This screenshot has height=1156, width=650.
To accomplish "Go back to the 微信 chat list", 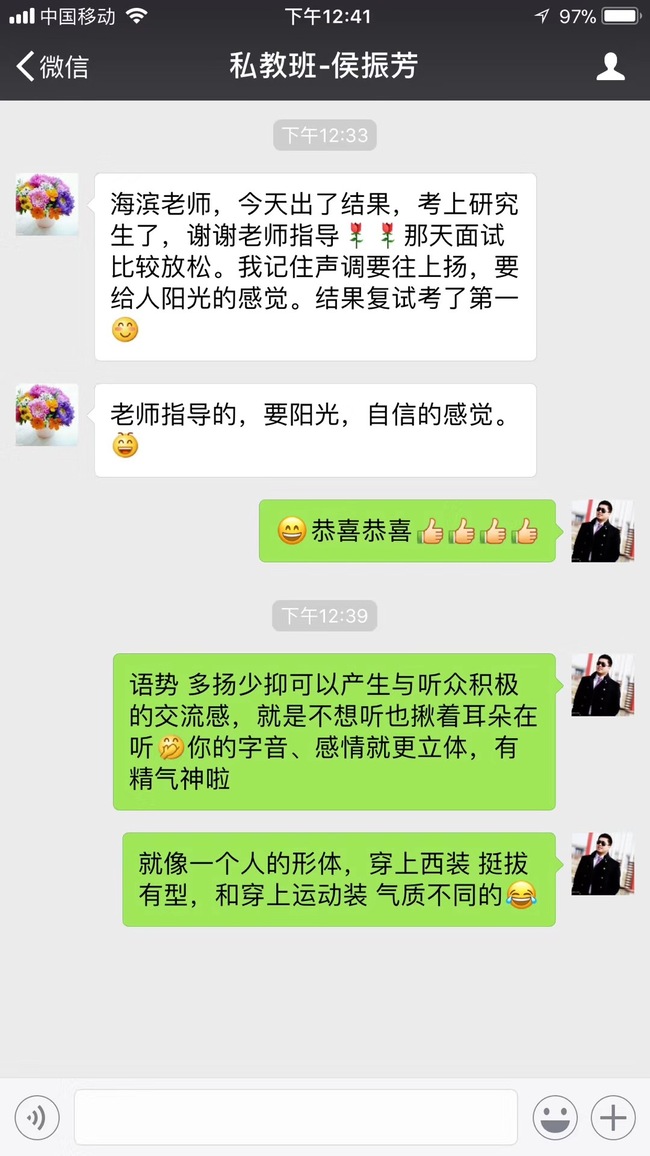I will tap(52, 67).
